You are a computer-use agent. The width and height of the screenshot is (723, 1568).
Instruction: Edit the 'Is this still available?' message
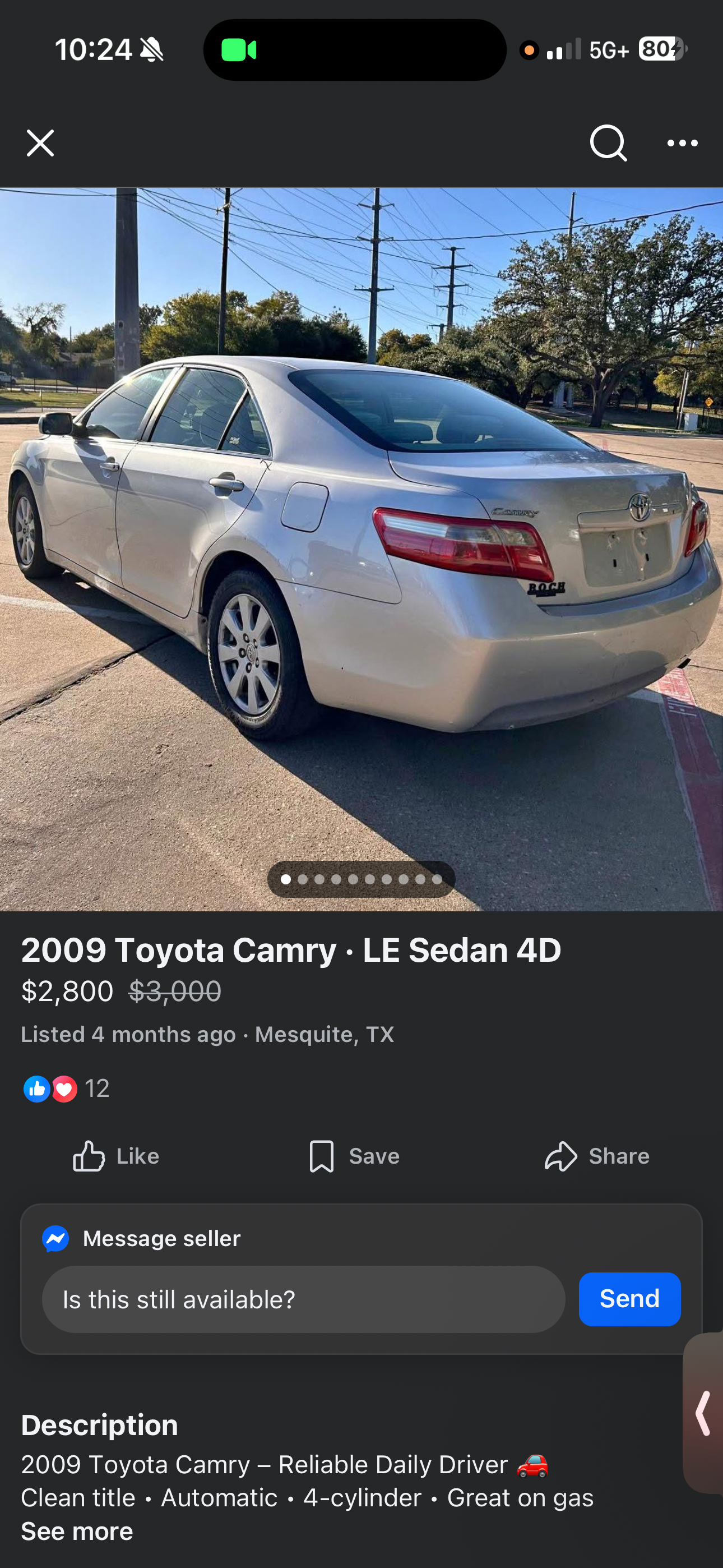[303, 1299]
